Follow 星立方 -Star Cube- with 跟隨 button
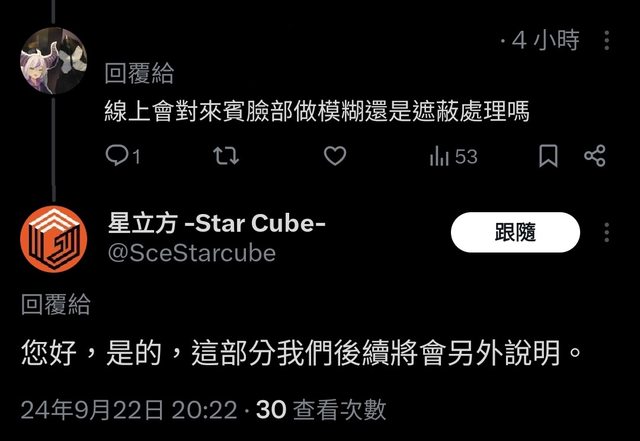The image size is (640, 441). [515, 232]
